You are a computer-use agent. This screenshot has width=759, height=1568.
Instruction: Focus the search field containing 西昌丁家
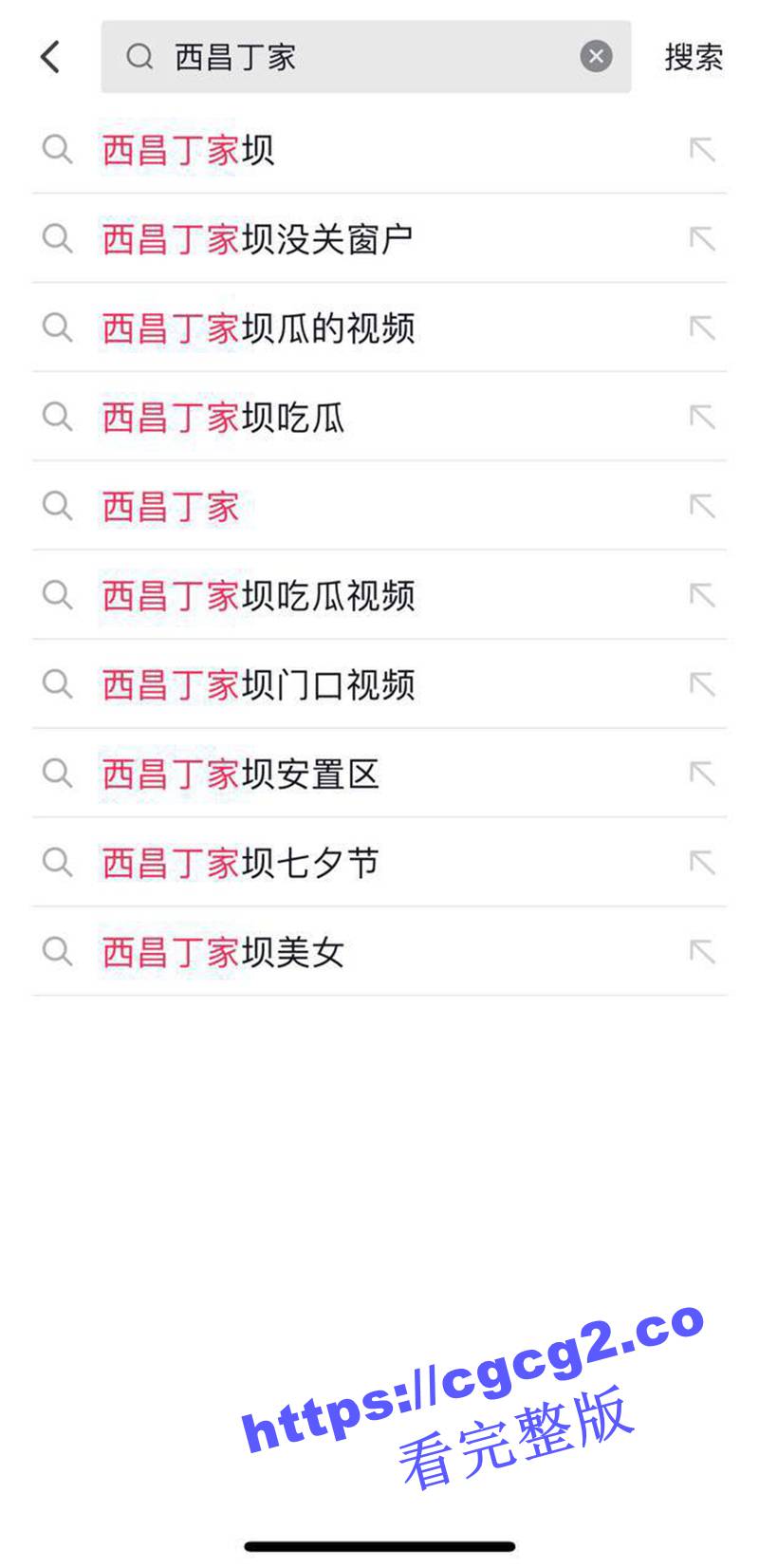click(361, 57)
